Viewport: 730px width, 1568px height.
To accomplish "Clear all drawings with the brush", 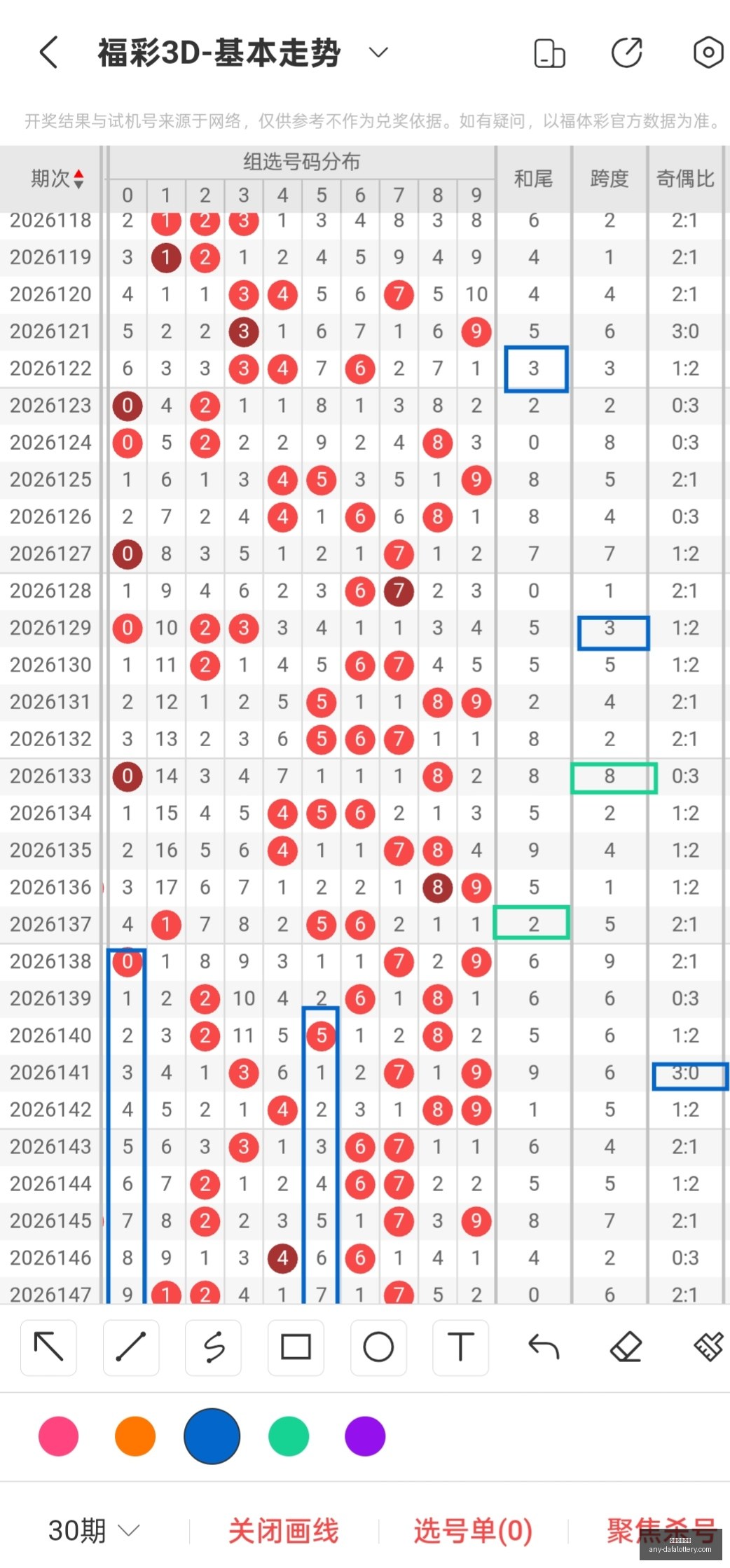I will pyautogui.click(x=708, y=1347).
